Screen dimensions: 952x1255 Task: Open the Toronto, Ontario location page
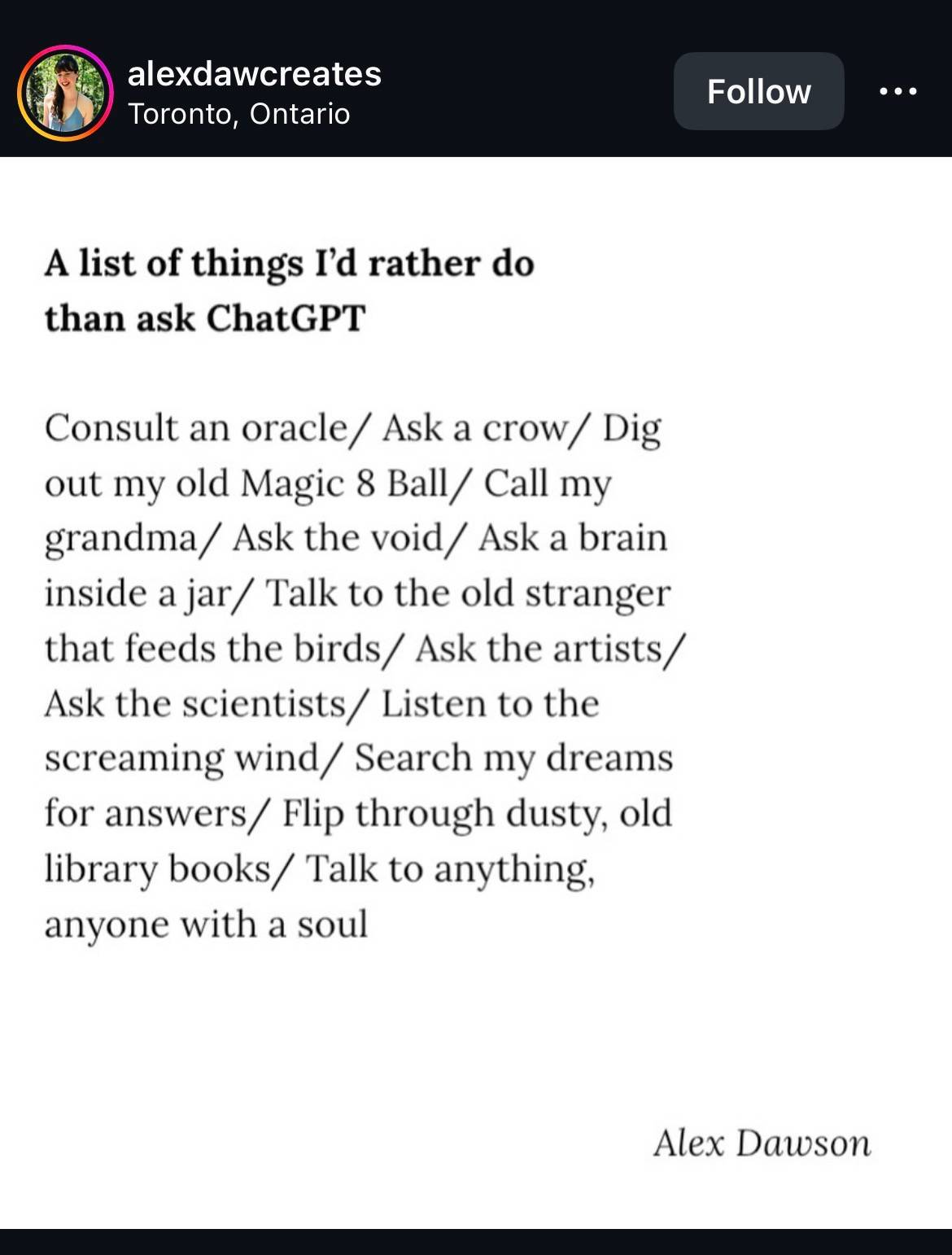point(238,114)
